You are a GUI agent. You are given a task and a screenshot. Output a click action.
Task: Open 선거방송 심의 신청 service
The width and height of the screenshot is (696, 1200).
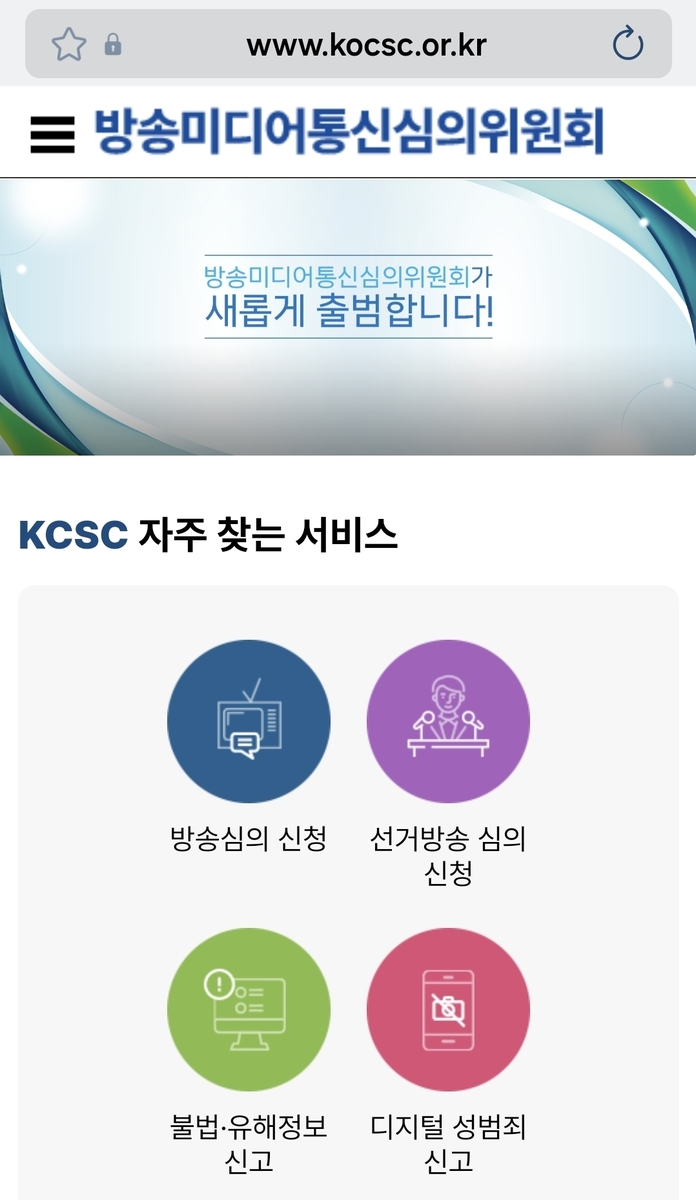tap(447, 722)
